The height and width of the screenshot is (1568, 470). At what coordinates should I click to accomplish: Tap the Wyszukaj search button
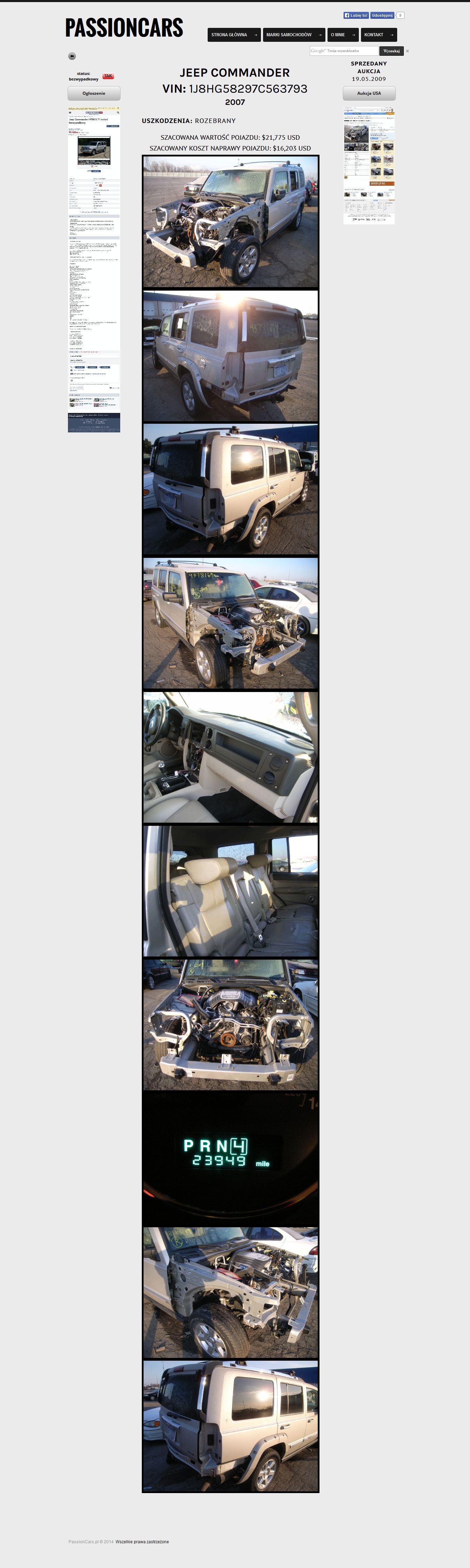point(391,51)
